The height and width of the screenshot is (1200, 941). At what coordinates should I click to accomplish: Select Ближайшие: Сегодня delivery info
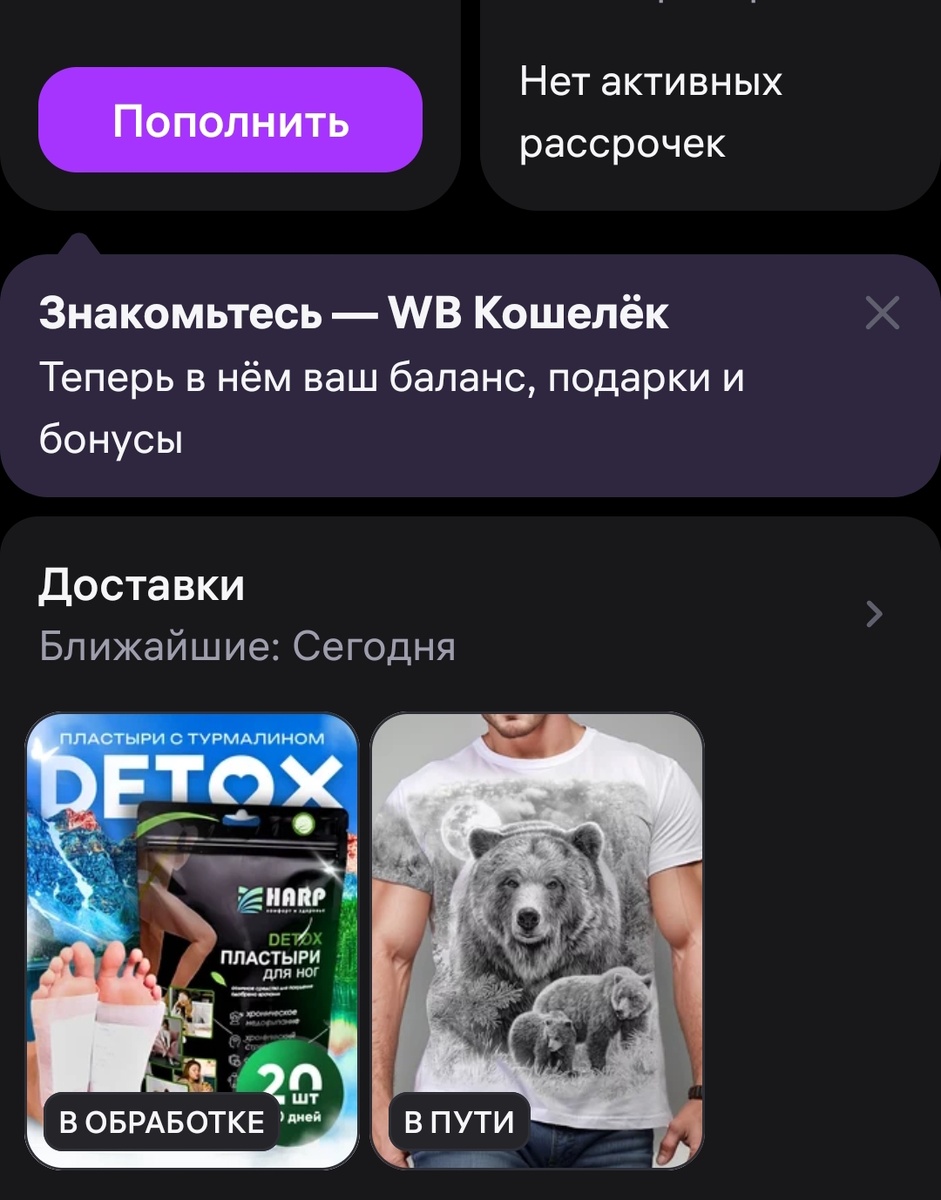(x=245, y=645)
